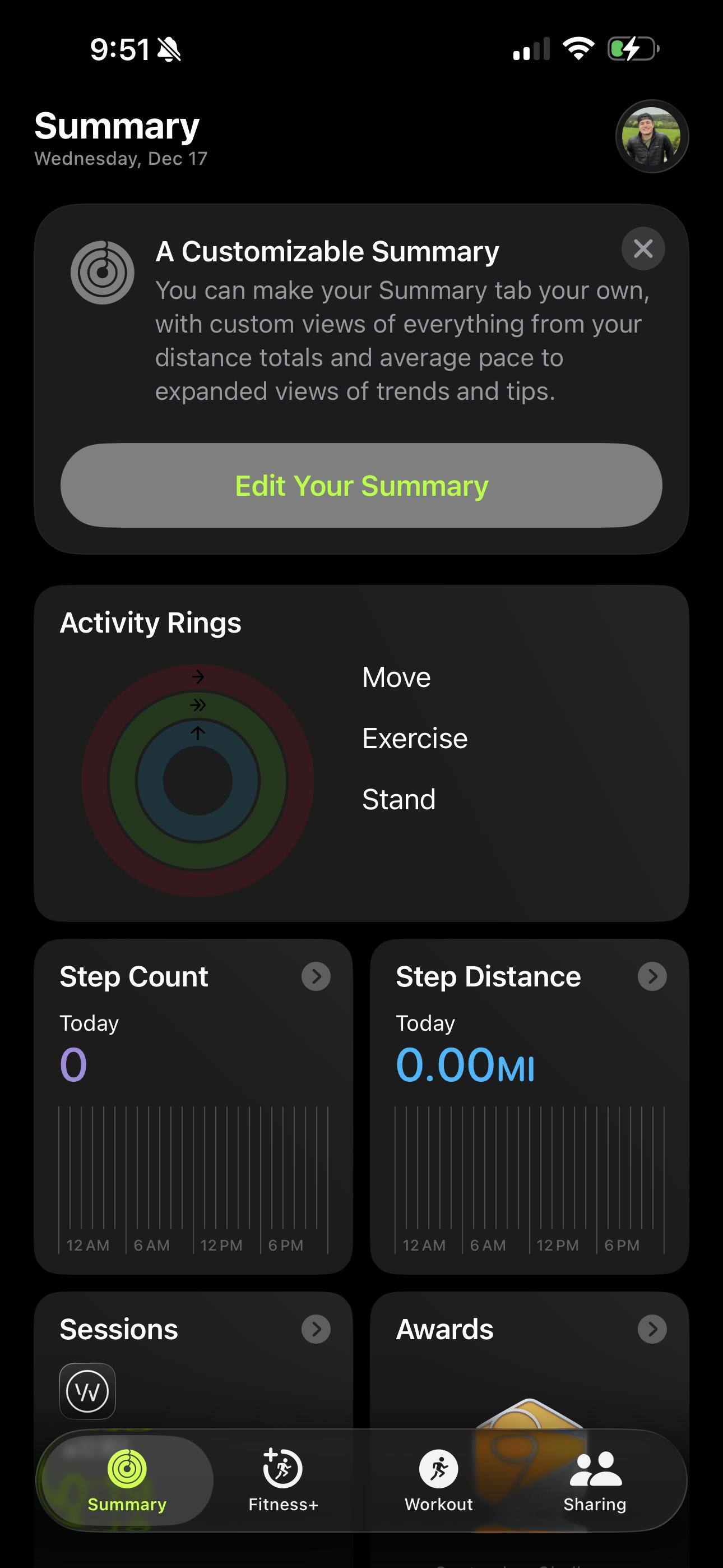Switch to the Summary tab
The width and height of the screenshot is (723, 1568).
pyautogui.click(x=127, y=1480)
